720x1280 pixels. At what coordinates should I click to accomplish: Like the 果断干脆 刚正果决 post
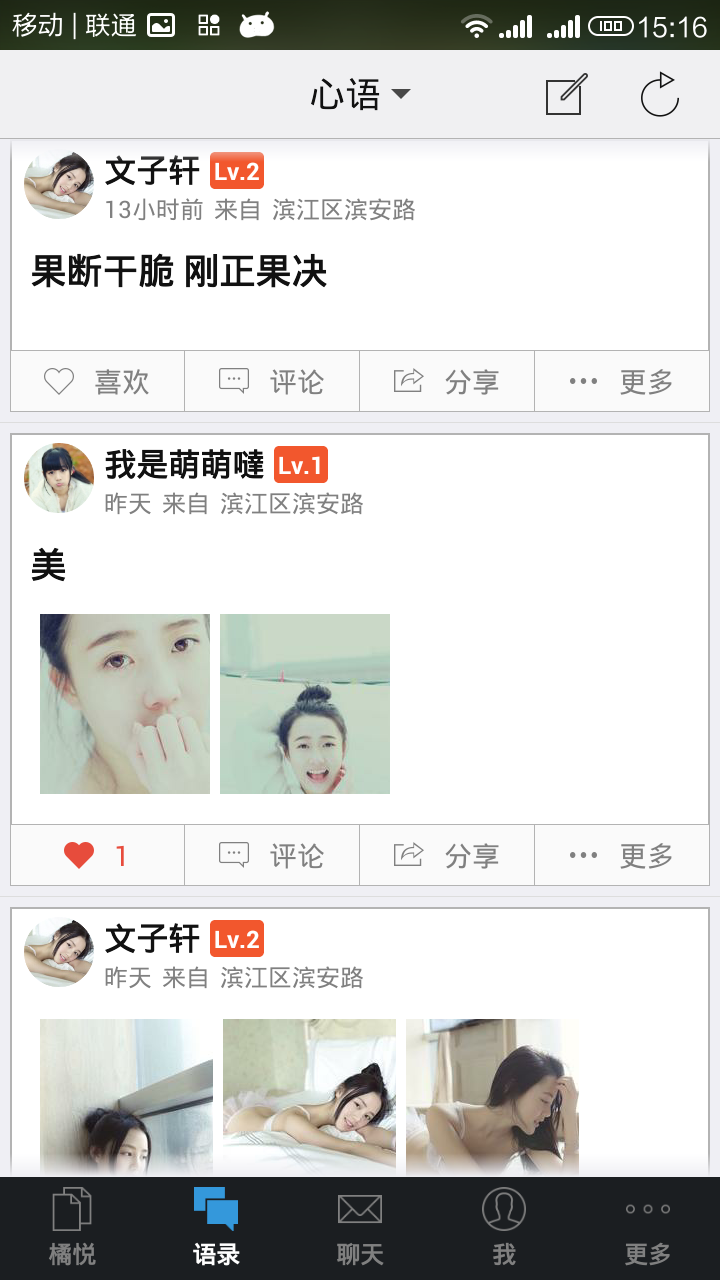click(97, 381)
